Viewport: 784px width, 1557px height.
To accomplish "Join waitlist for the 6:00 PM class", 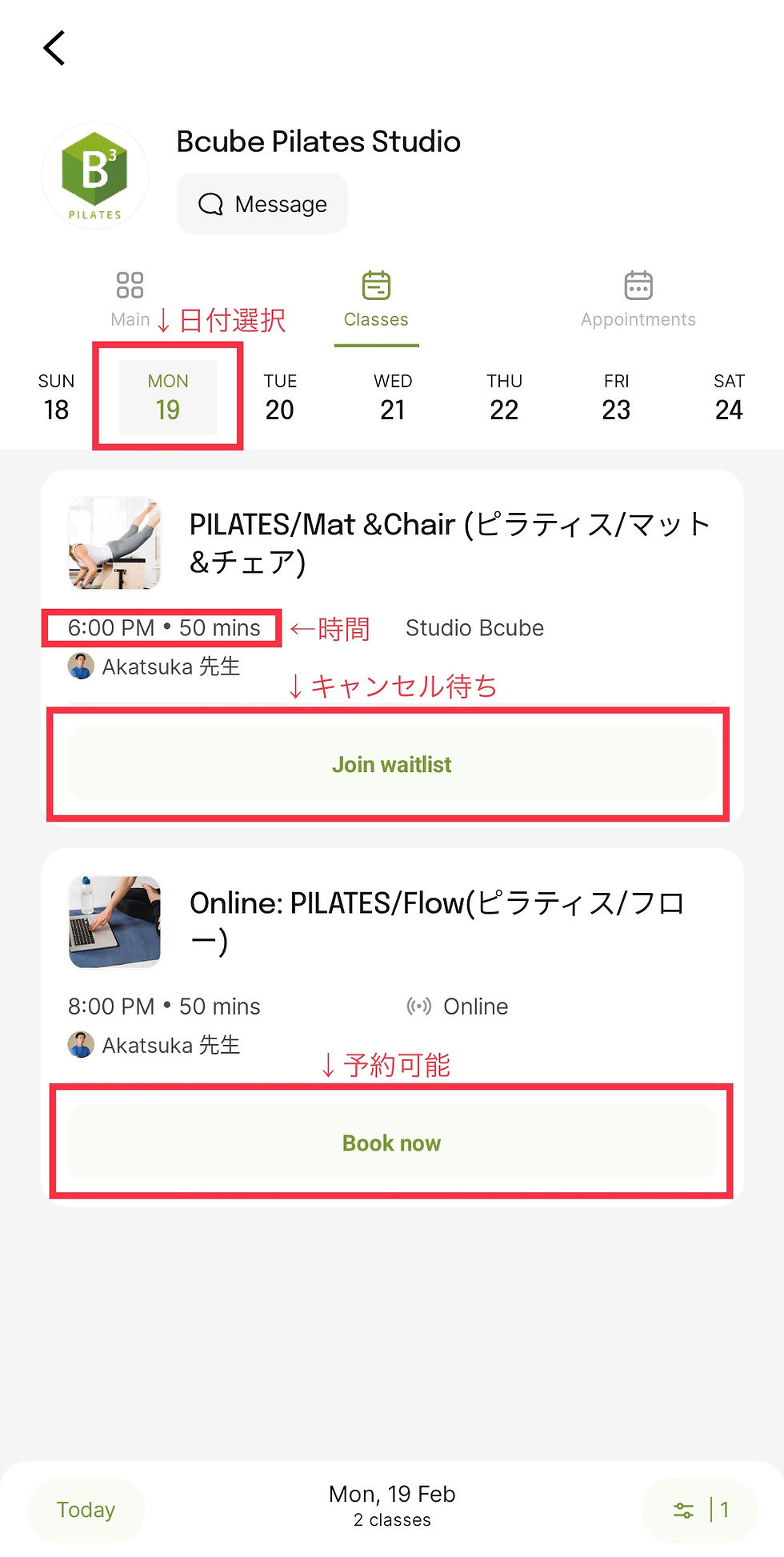I will click(392, 764).
